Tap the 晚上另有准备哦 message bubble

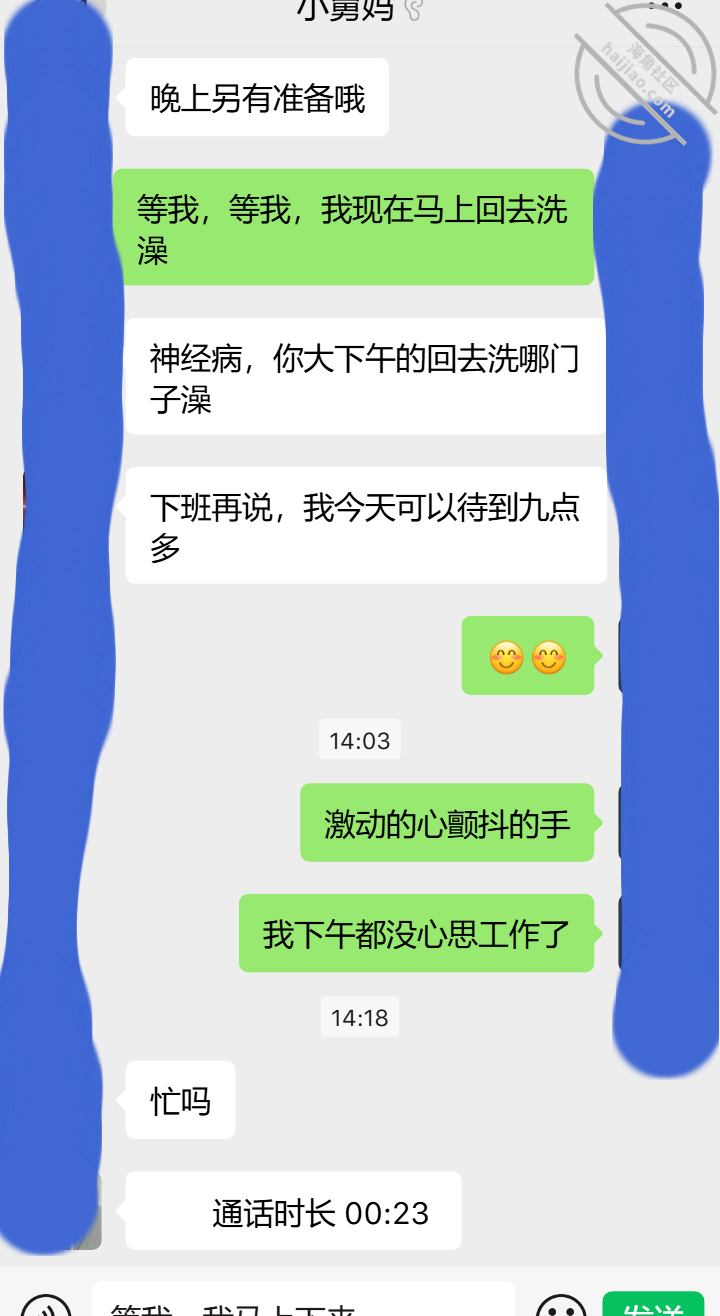(x=256, y=97)
